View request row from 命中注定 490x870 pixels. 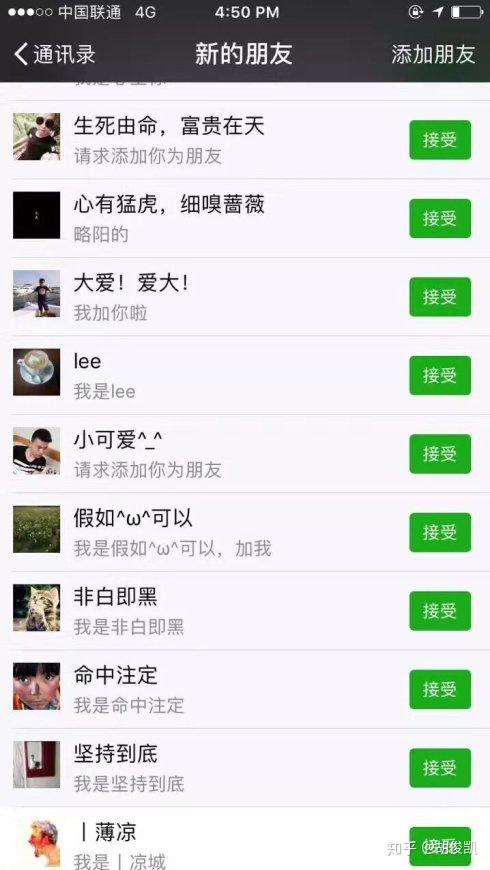(x=245, y=690)
